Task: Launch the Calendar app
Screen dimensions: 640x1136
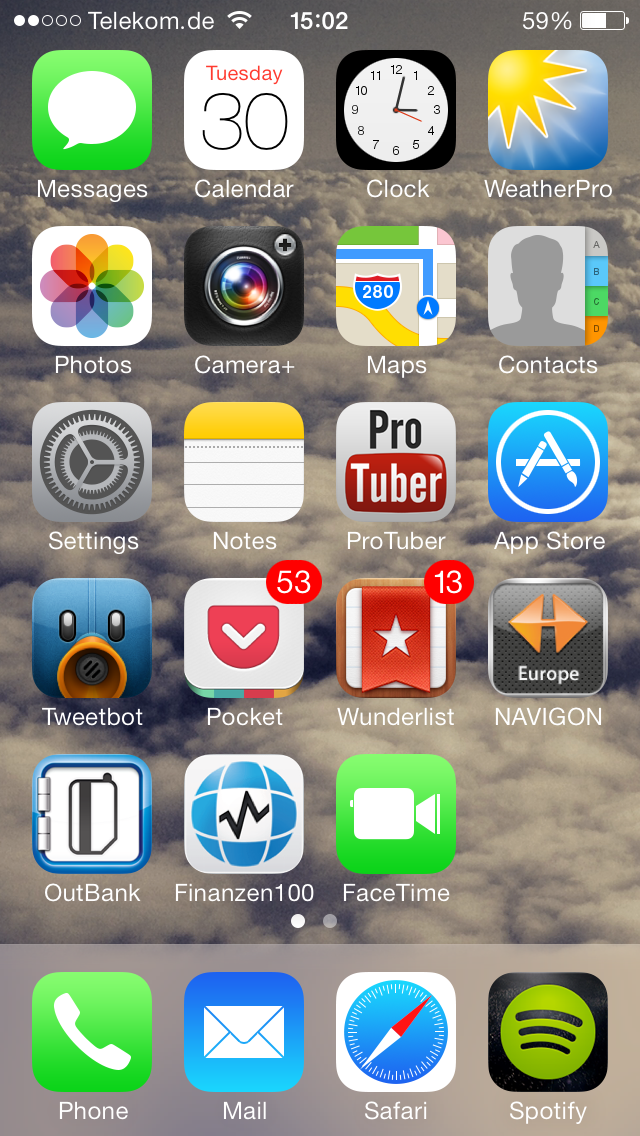Action: pyautogui.click(x=244, y=110)
